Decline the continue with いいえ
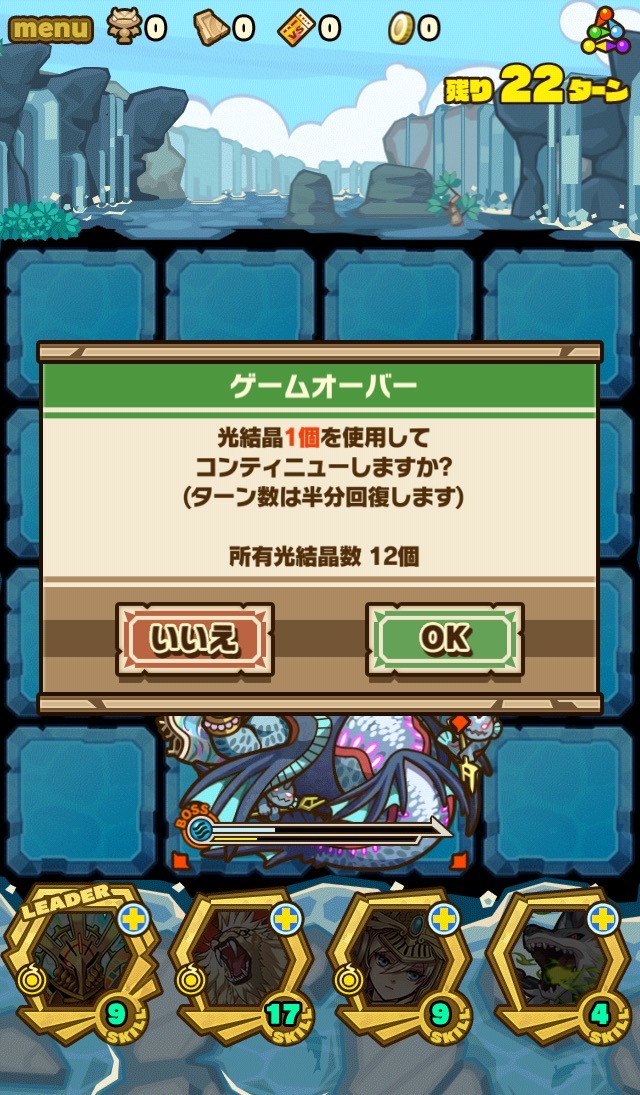Screen dimensions: 640x1095 [195, 639]
